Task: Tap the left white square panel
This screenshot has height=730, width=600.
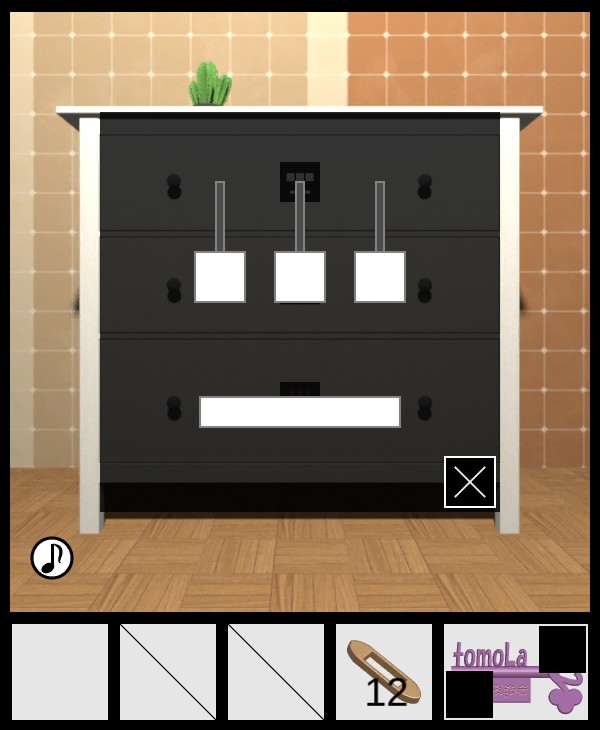Action: point(220,277)
